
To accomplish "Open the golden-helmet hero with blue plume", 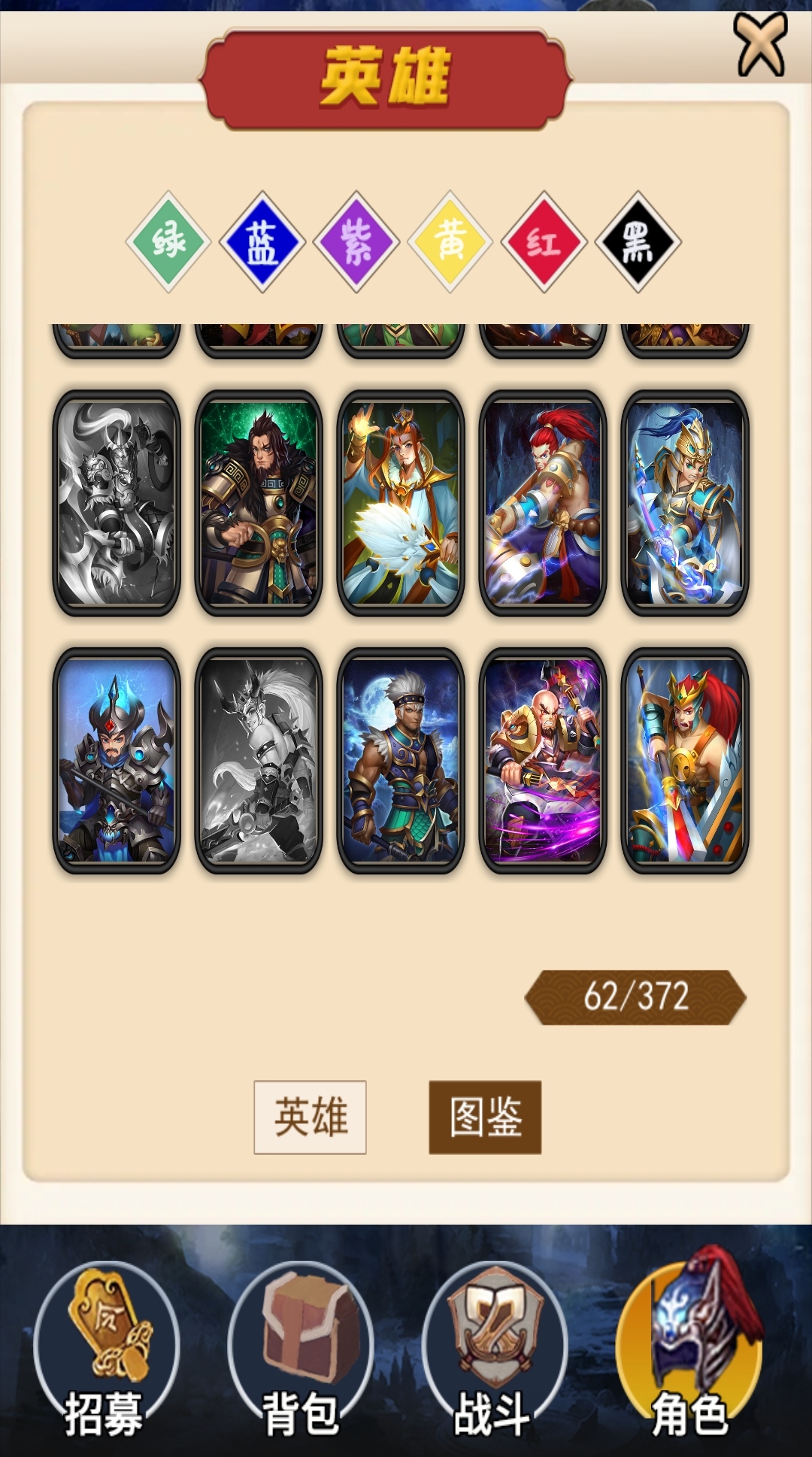I will point(685,503).
